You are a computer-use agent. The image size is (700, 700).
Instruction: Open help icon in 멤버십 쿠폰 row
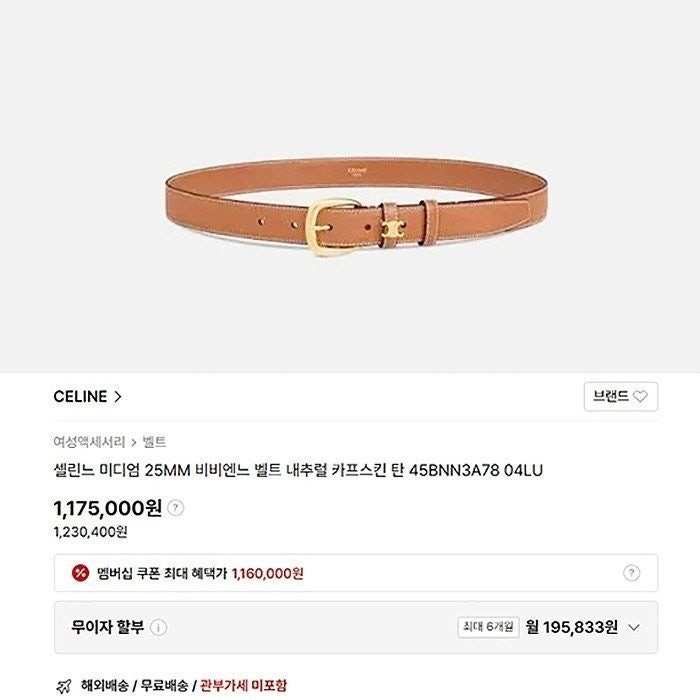631,573
